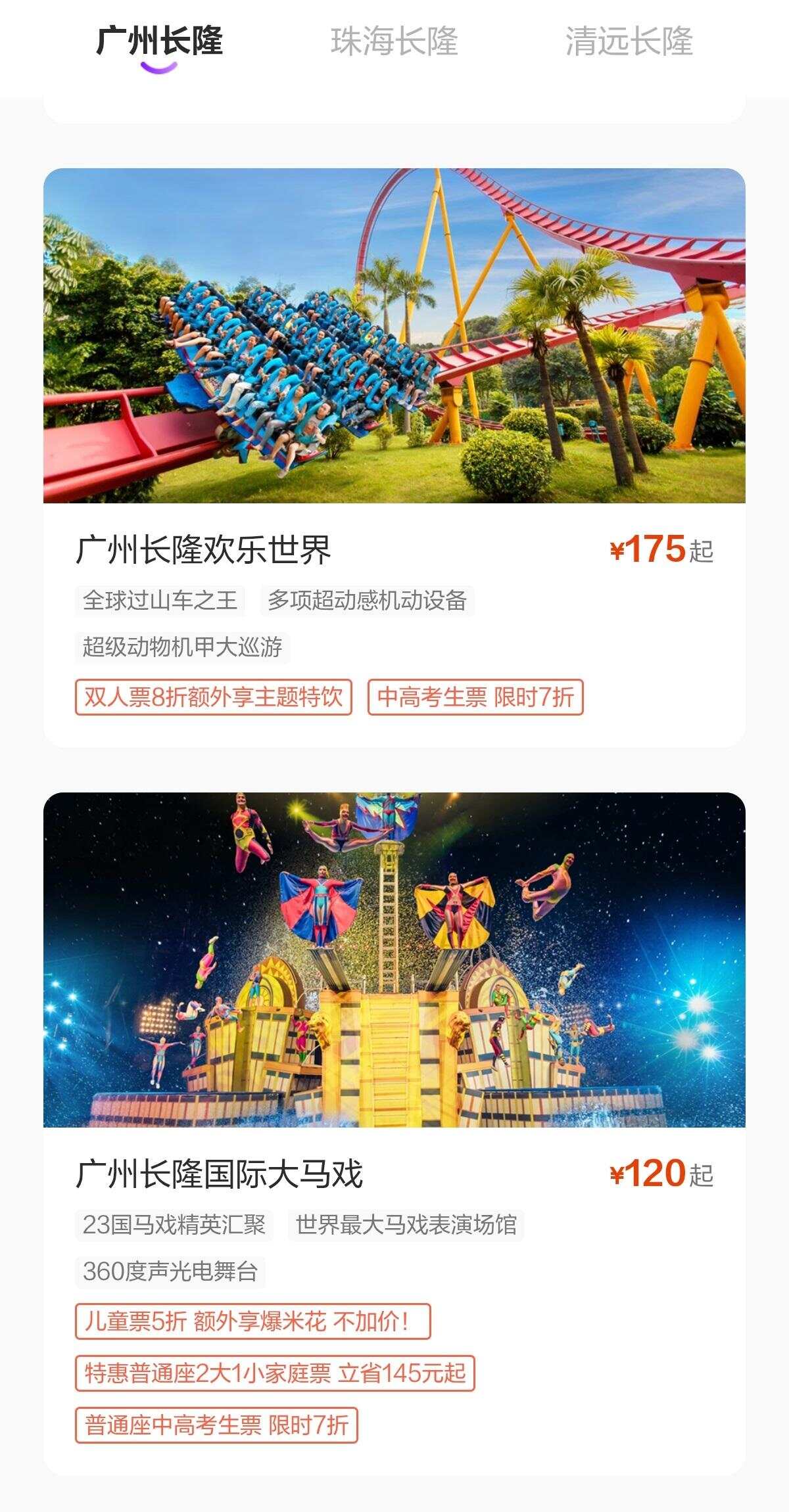This screenshot has width=789, height=1512.
Task: Select the 广州长隆 tab
Action: (159, 41)
